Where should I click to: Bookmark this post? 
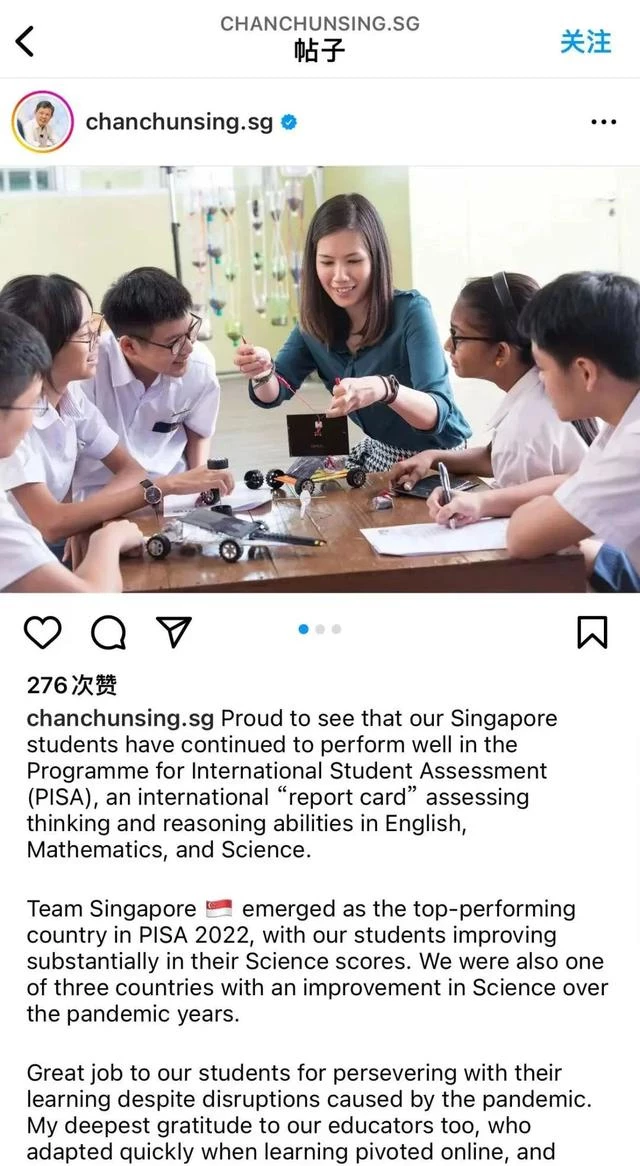592,632
